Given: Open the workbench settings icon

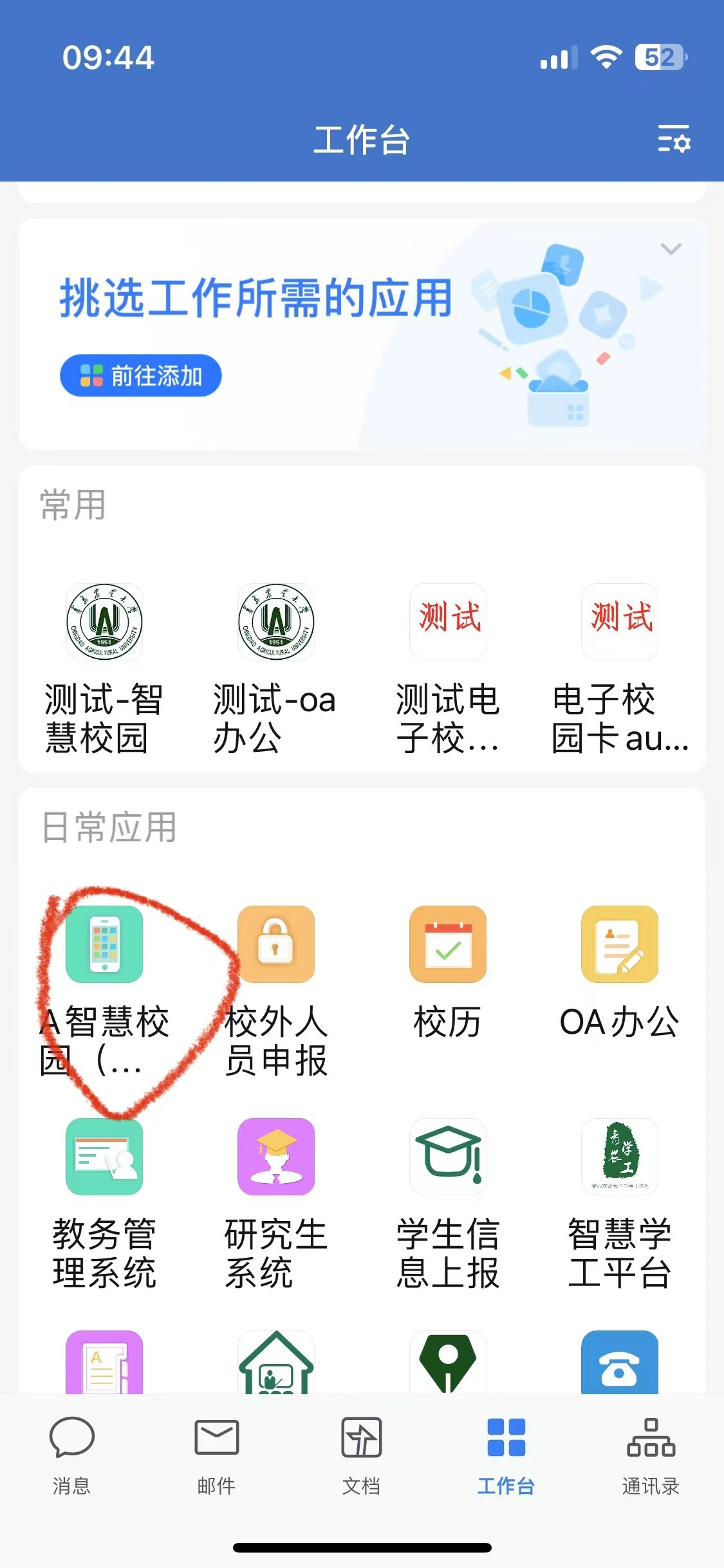Looking at the screenshot, I should click(x=673, y=139).
